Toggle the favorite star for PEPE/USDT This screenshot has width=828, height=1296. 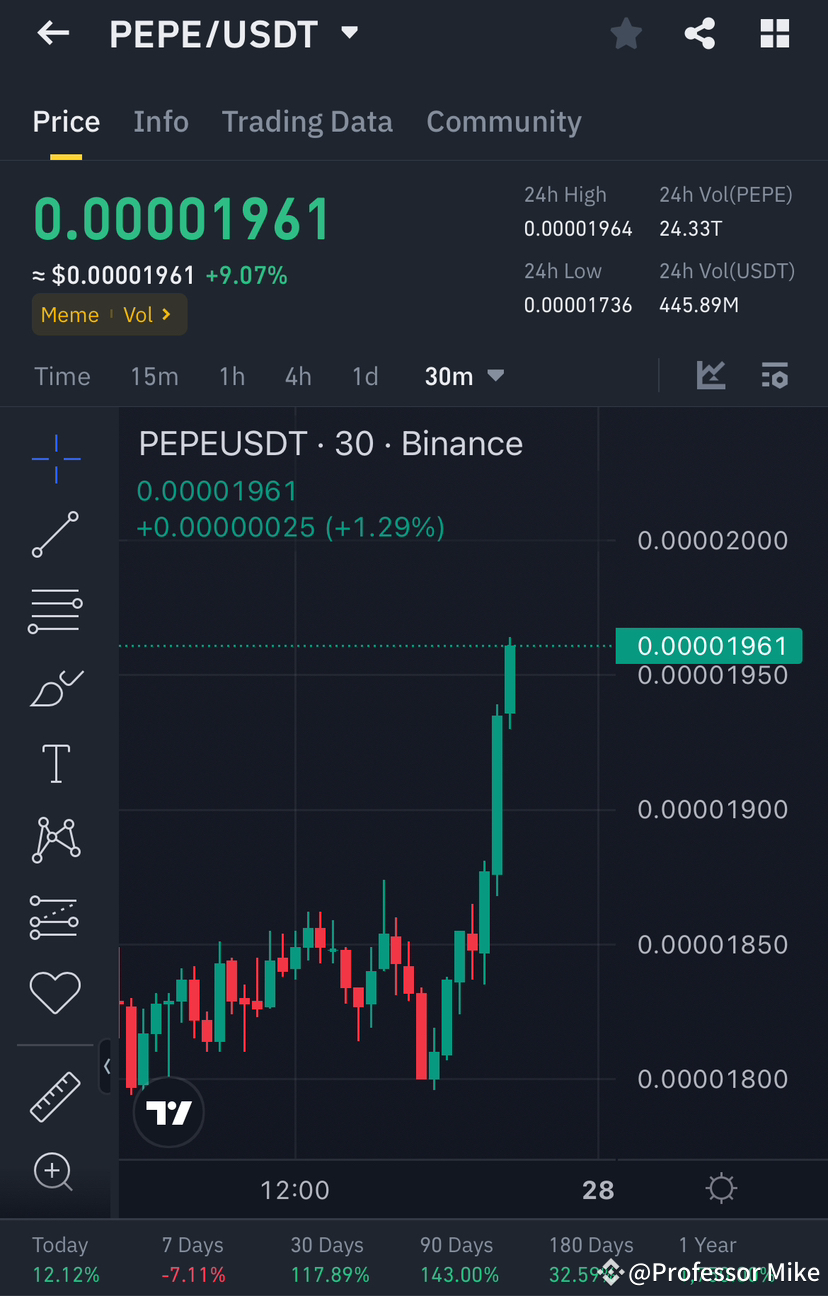tap(626, 33)
